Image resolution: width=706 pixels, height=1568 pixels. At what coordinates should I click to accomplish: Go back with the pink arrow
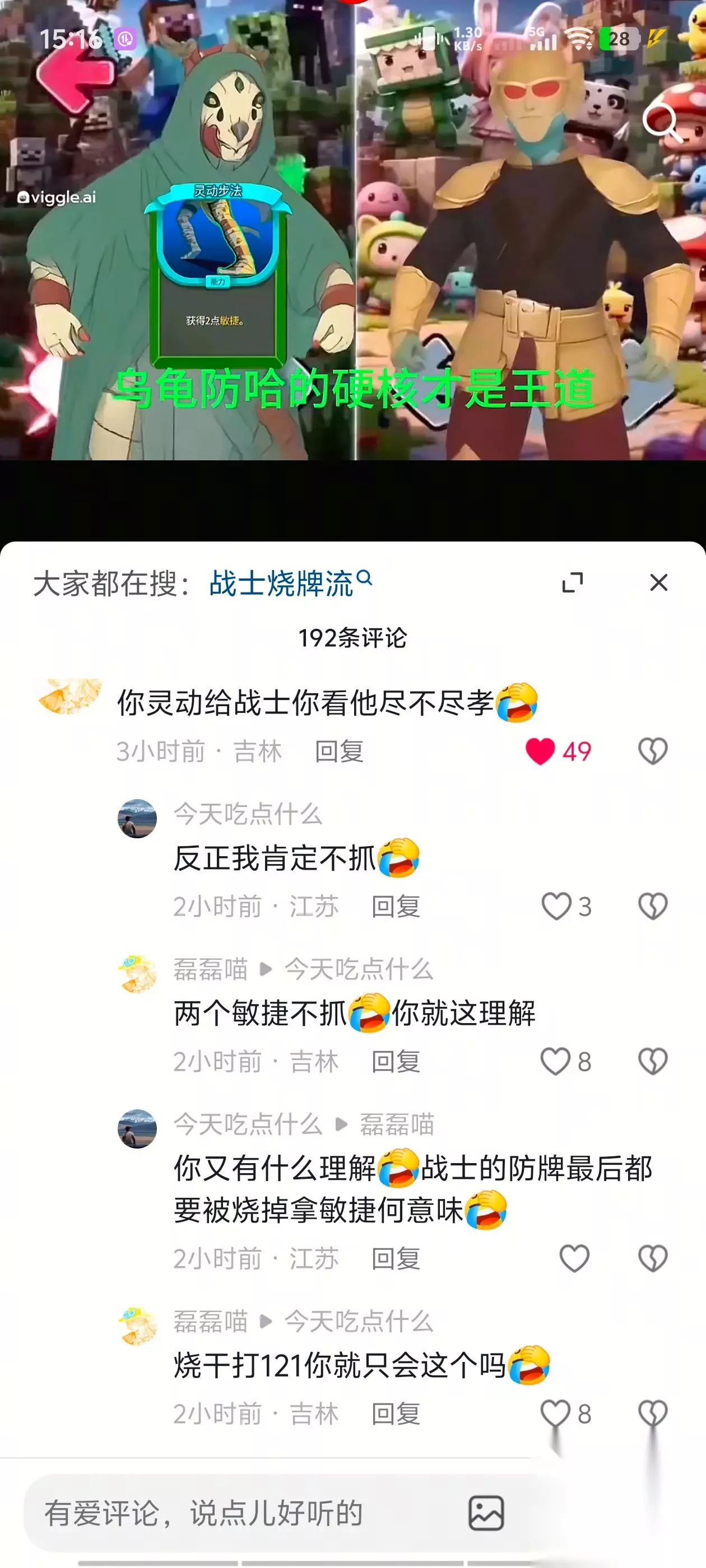[x=75, y=75]
